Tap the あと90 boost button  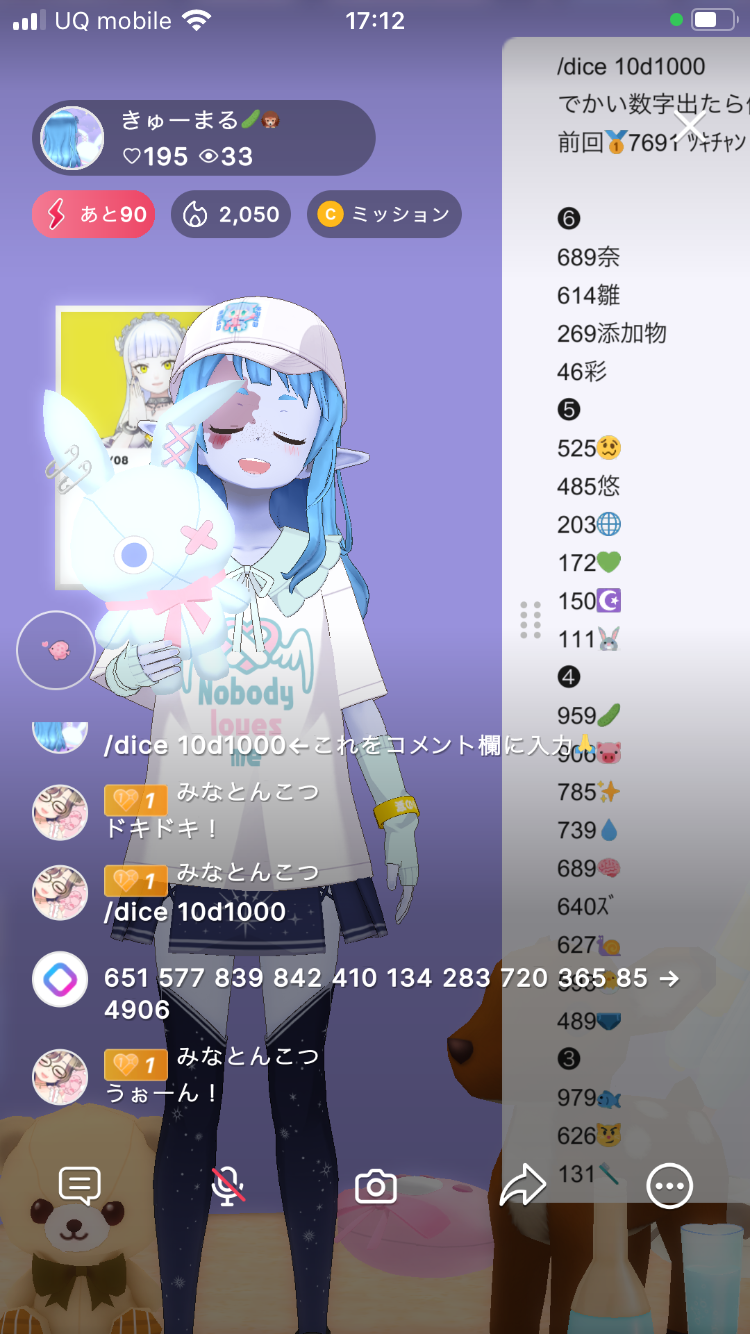click(94, 214)
